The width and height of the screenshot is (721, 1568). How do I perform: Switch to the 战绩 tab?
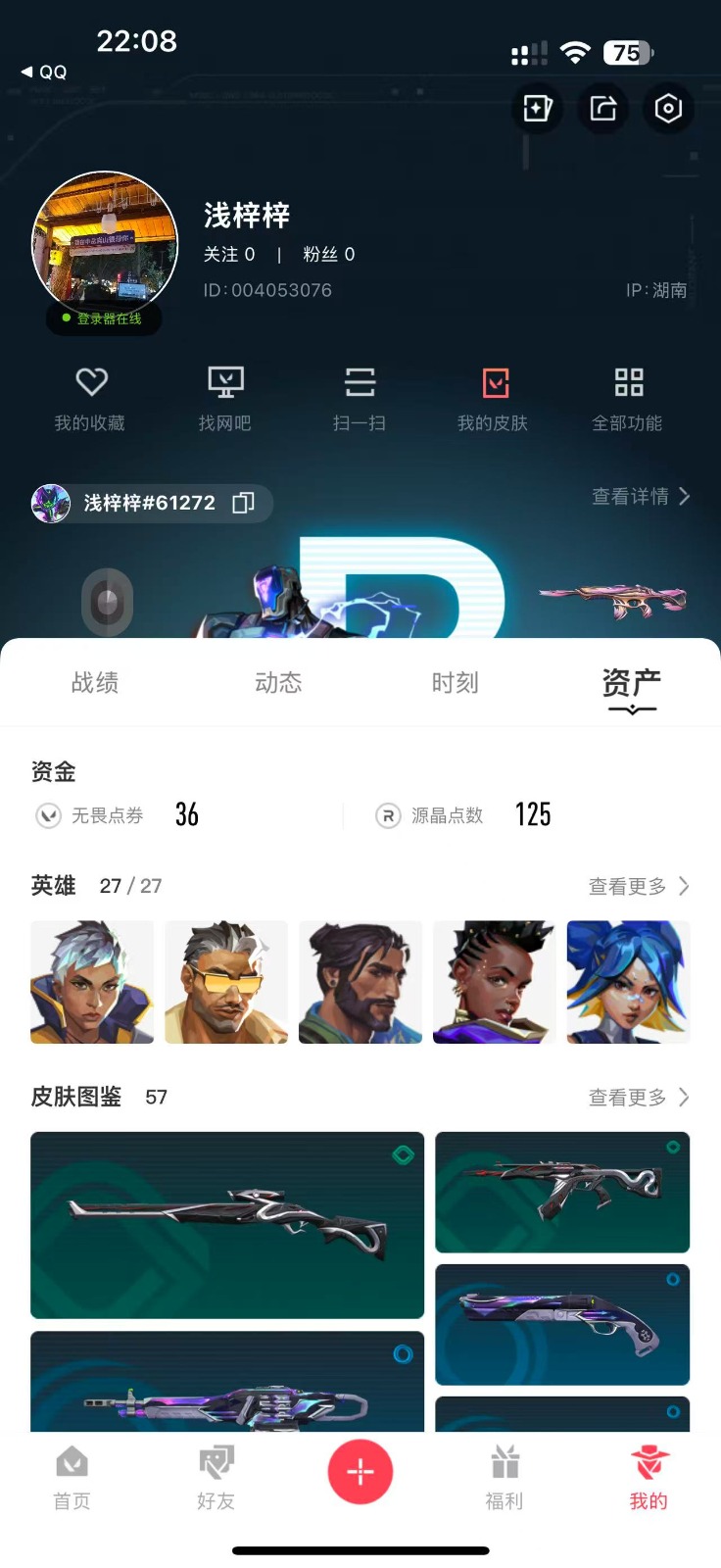click(x=95, y=683)
